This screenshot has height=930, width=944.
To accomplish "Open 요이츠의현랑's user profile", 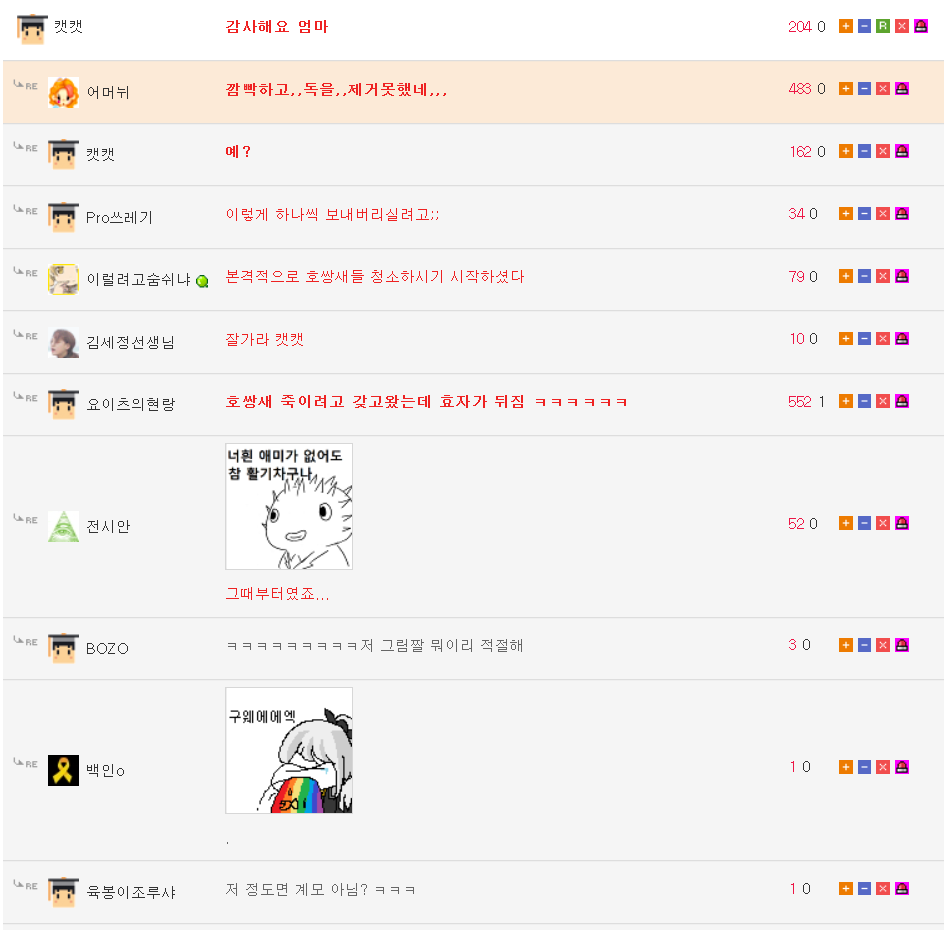I will [130, 404].
